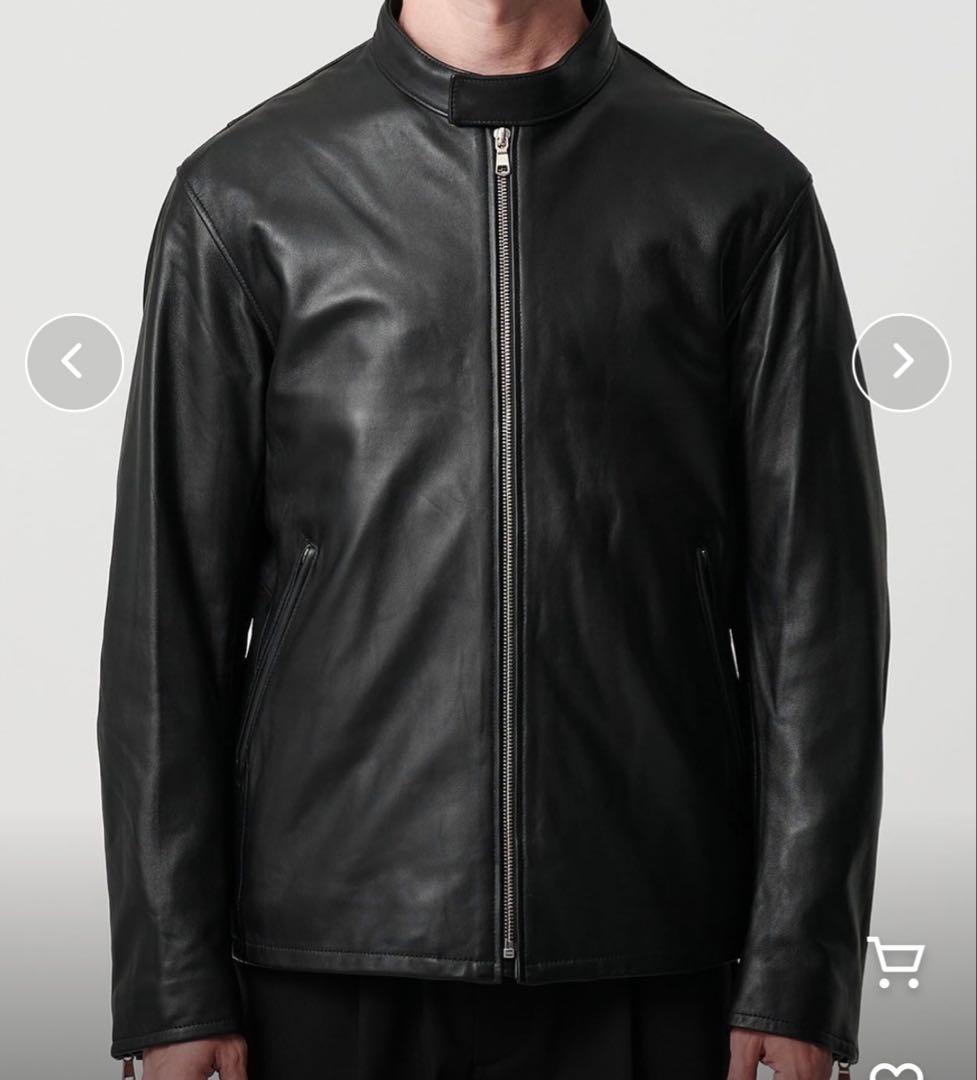The image size is (977, 1080).
Task: Go to the next product image
Action: [x=901, y=362]
